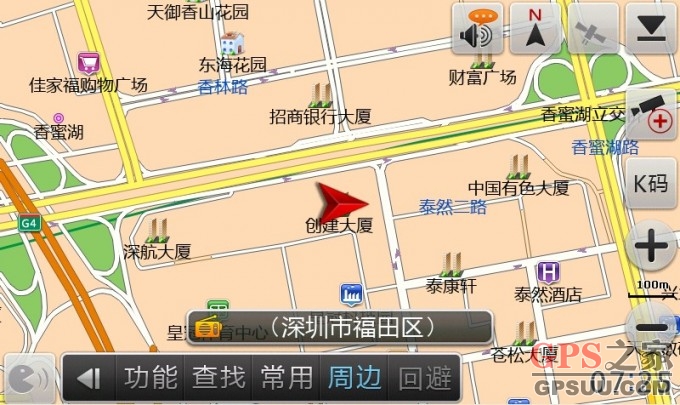
Task: Open 常用 frequent destinations
Action: click(287, 378)
